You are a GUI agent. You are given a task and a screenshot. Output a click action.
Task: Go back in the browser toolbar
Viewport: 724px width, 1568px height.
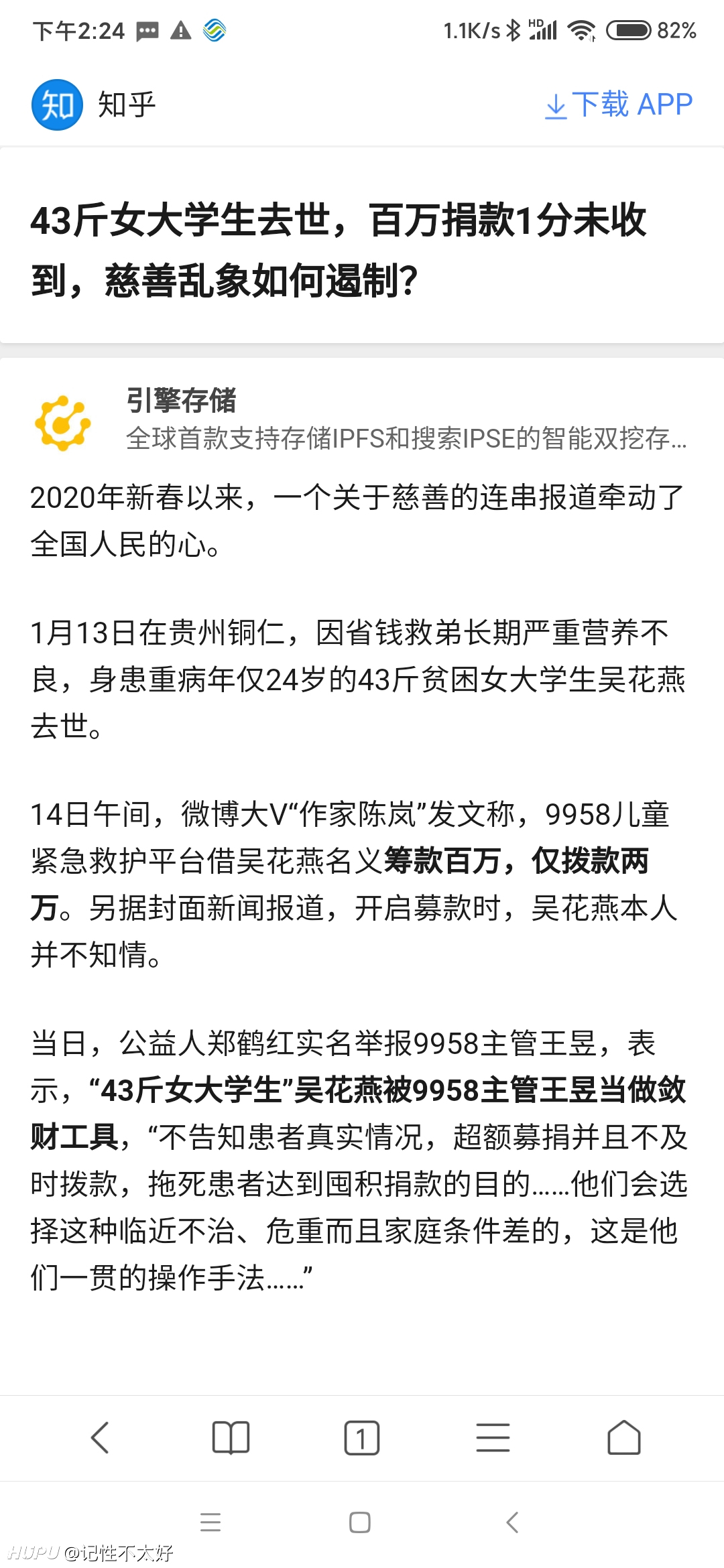100,1438
